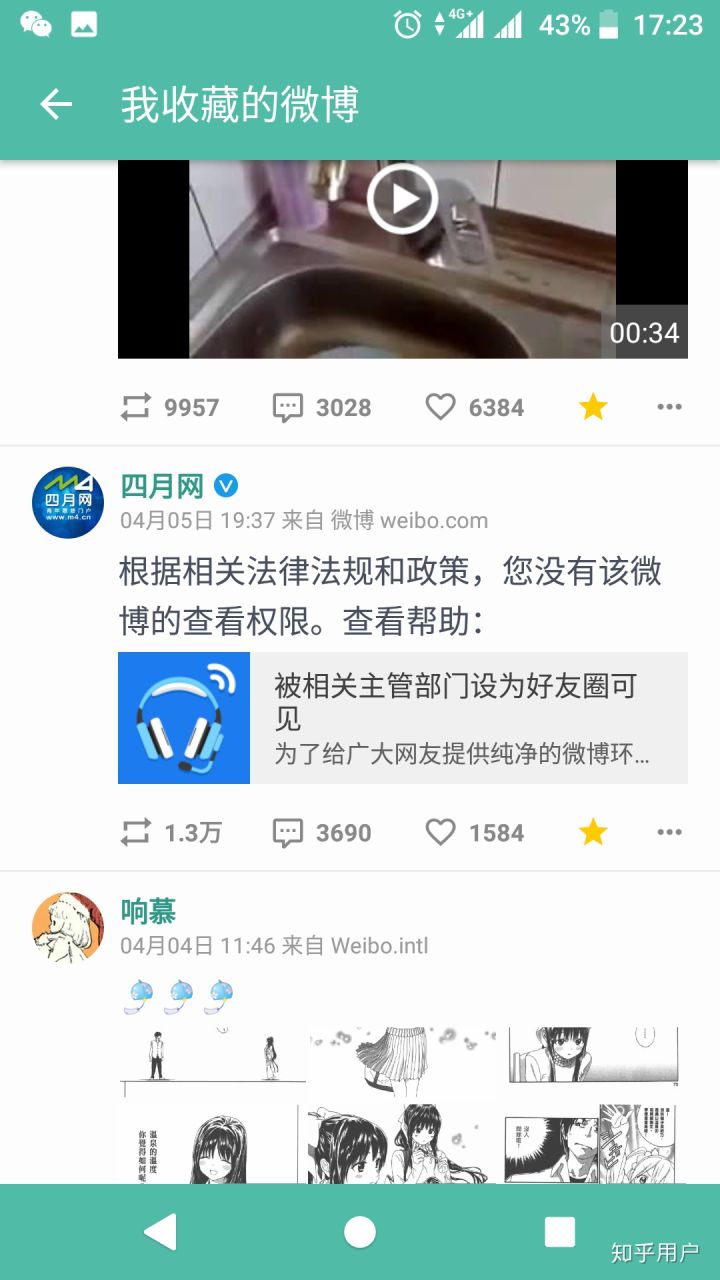Open the 3028 comments on the video post

321,407
